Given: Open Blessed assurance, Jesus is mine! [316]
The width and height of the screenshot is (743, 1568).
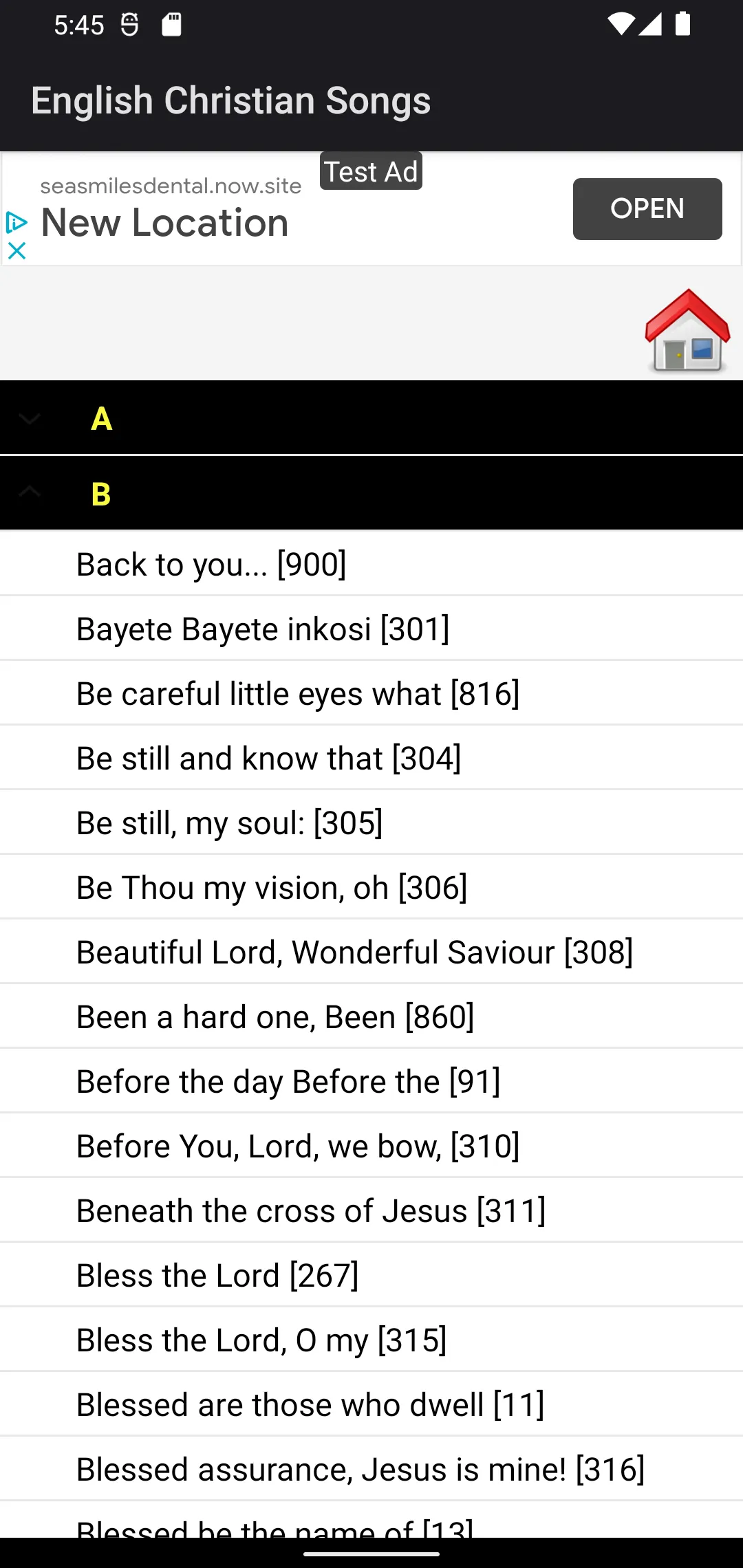Looking at the screenshot, I should [x=371, y=1469].
